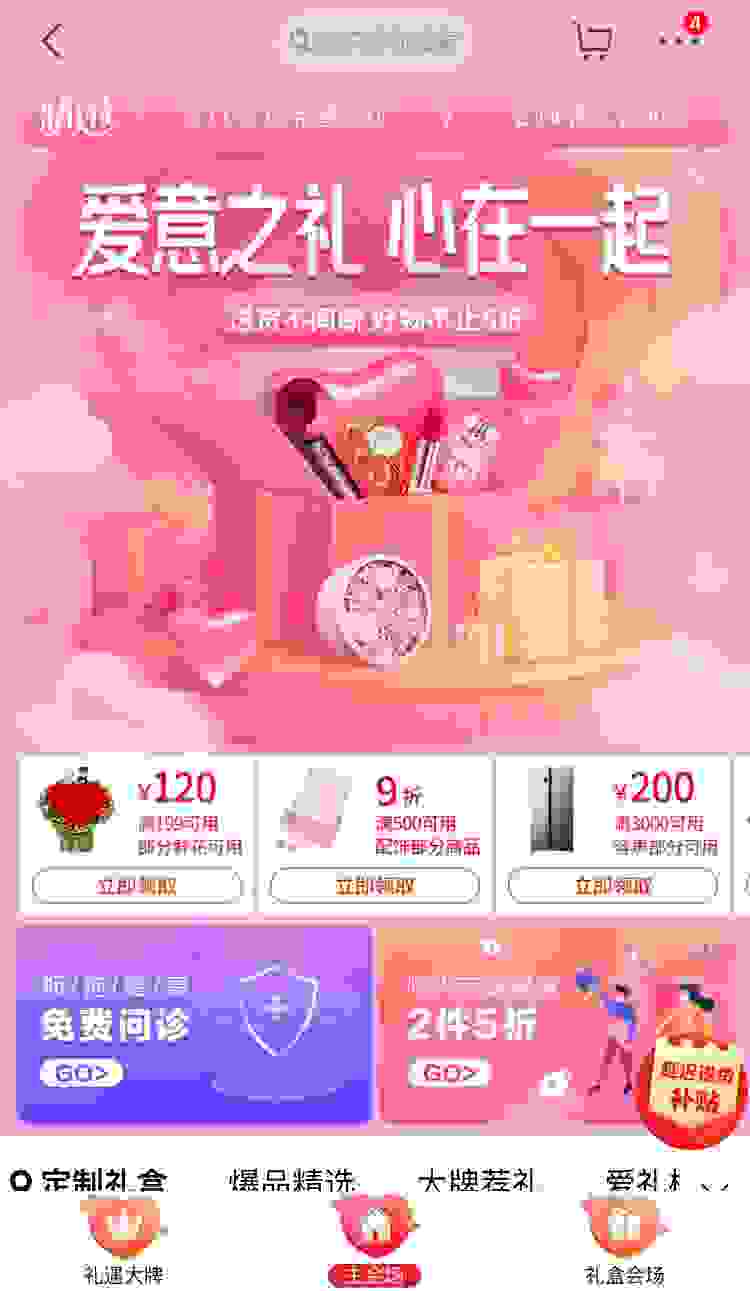Open the search box at top
Image resolution: width=750 pixels, height=1291 pixels.
374,42
